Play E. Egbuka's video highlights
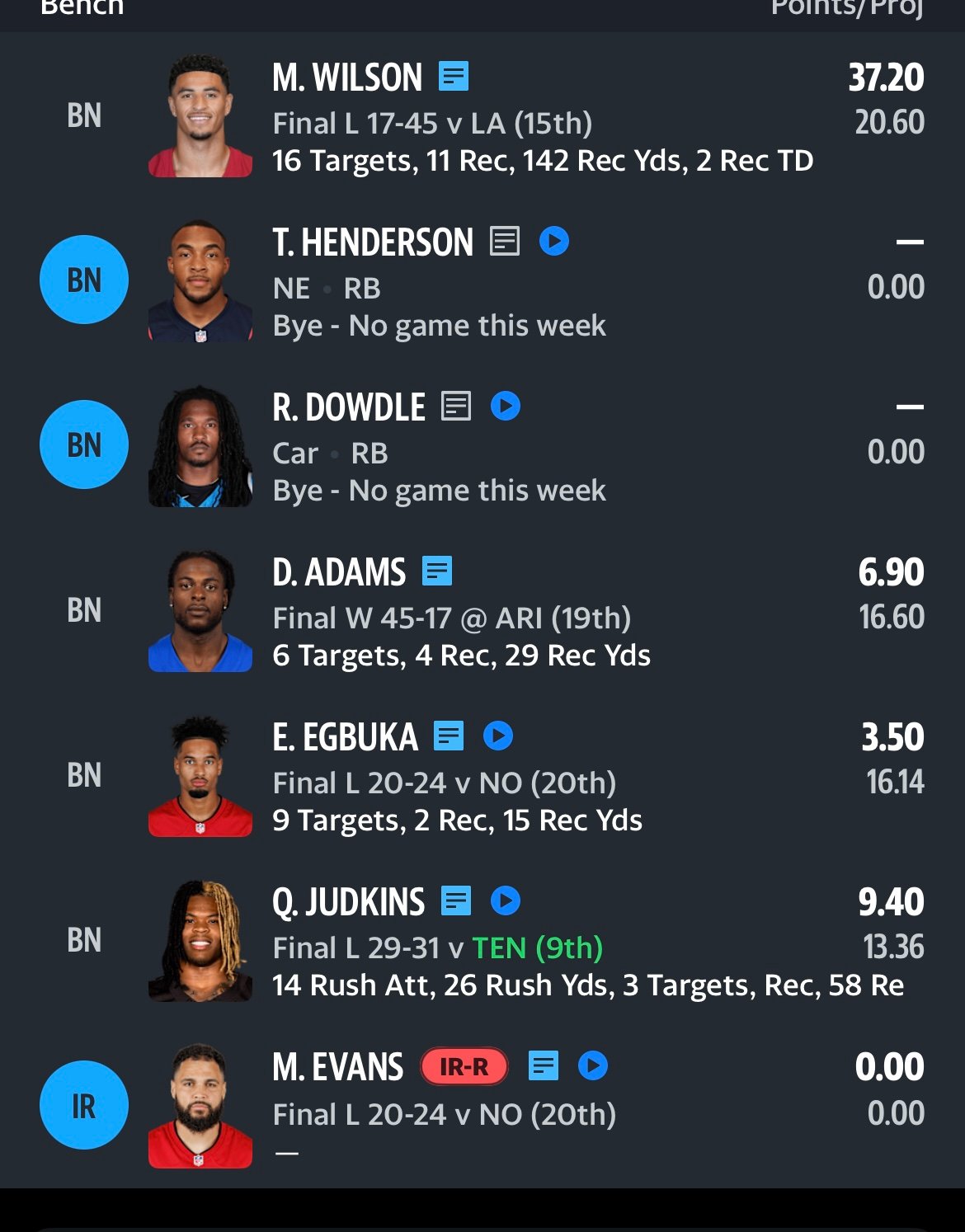 (x=498, y=736)
